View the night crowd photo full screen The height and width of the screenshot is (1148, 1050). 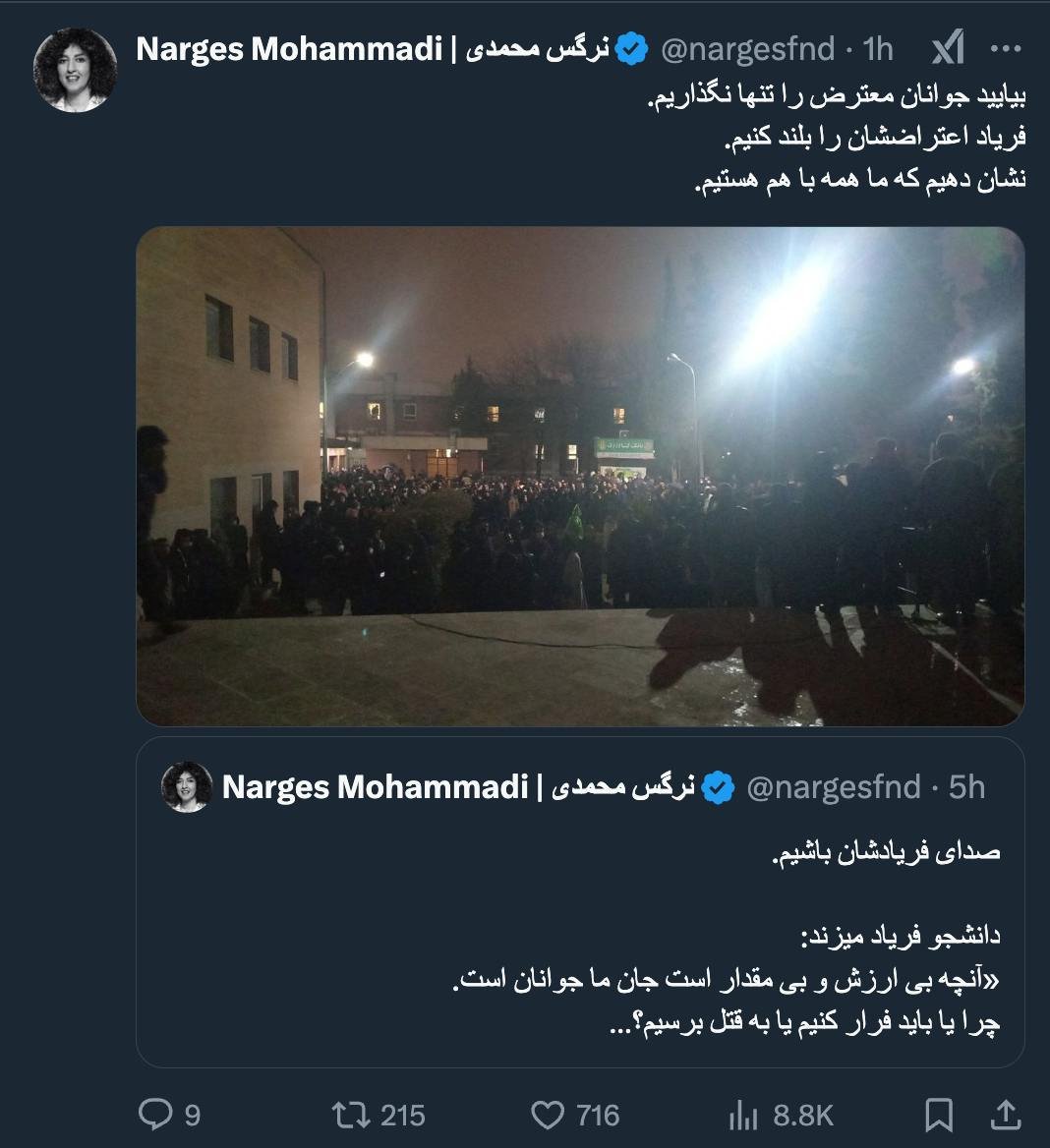[580, 477]
